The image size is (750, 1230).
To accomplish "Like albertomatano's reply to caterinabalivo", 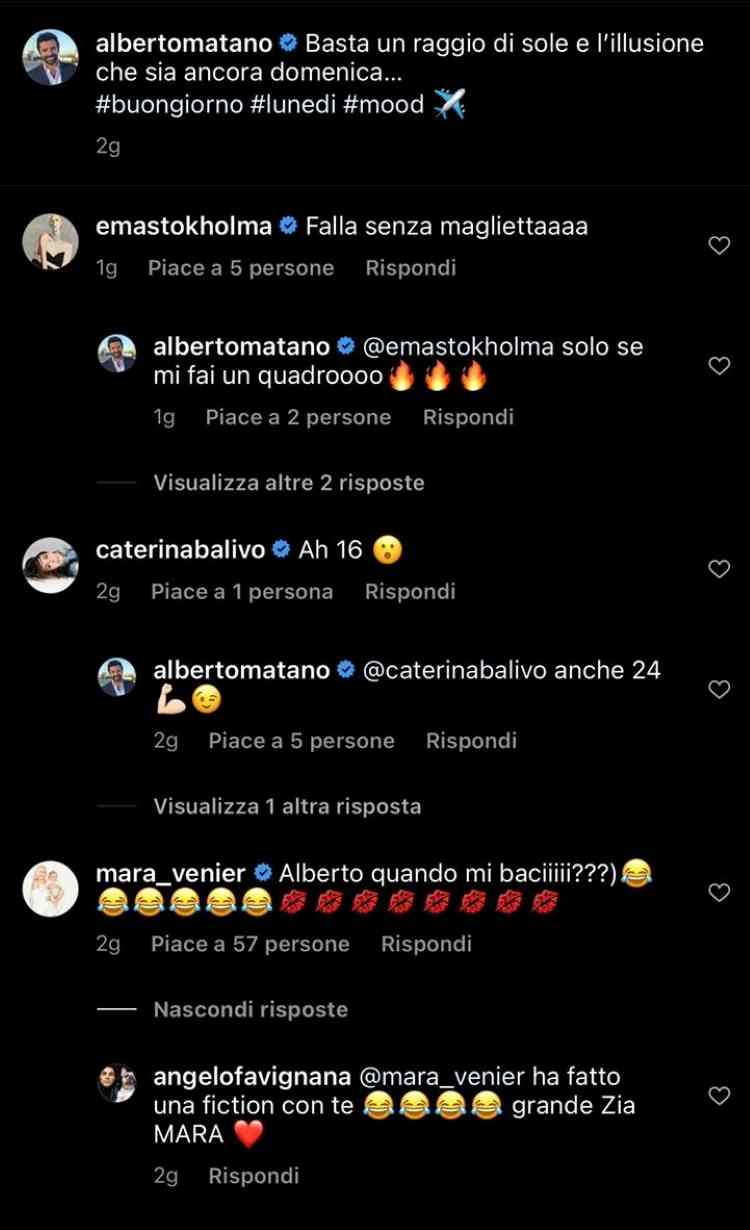I will [x=719, y=689].
